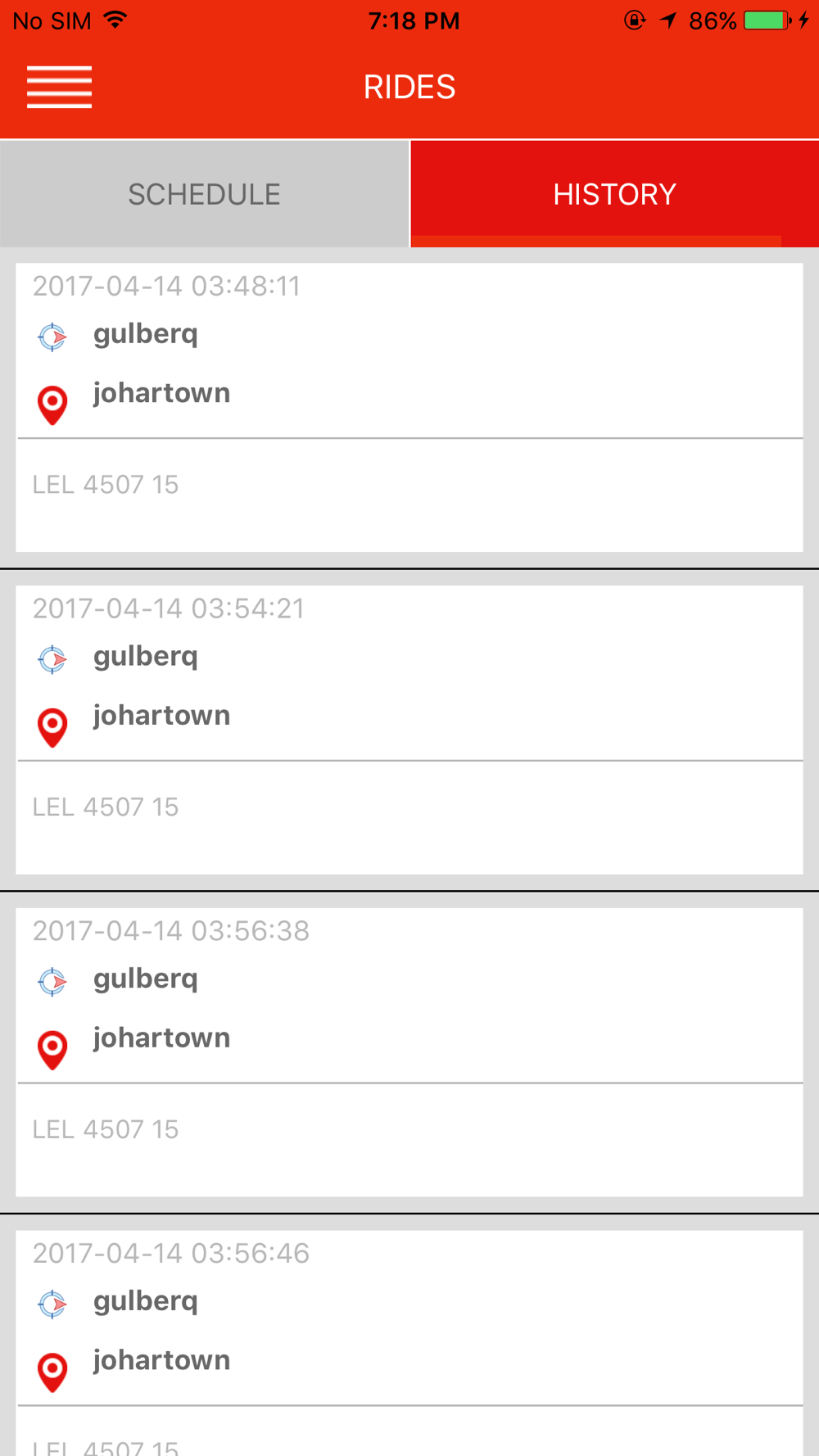819x1456 pixels.
Task: Open the ride from 2017-04-14 03:48:11
Action: tap(409, 408)
